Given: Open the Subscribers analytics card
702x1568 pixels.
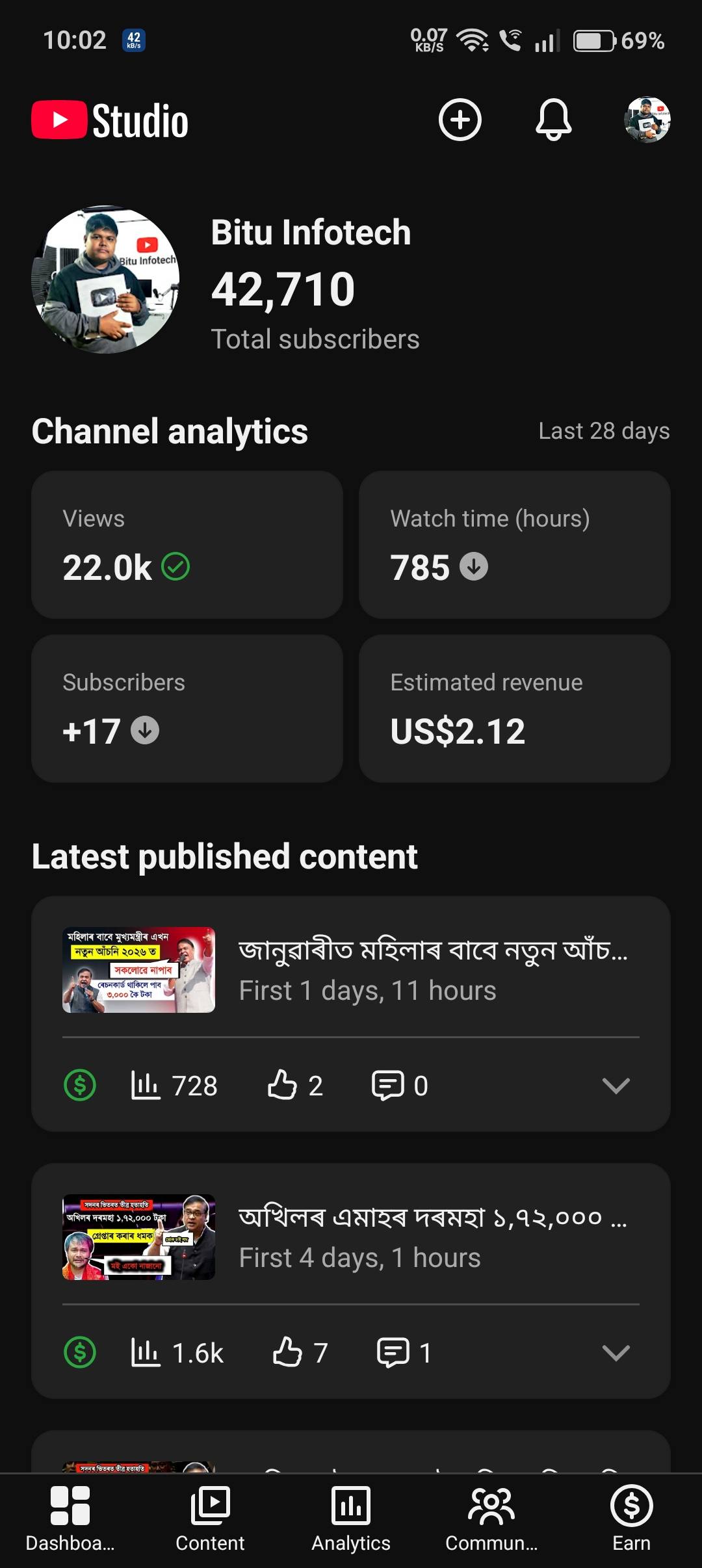Looking at the screenshot, I should point(187,709).
